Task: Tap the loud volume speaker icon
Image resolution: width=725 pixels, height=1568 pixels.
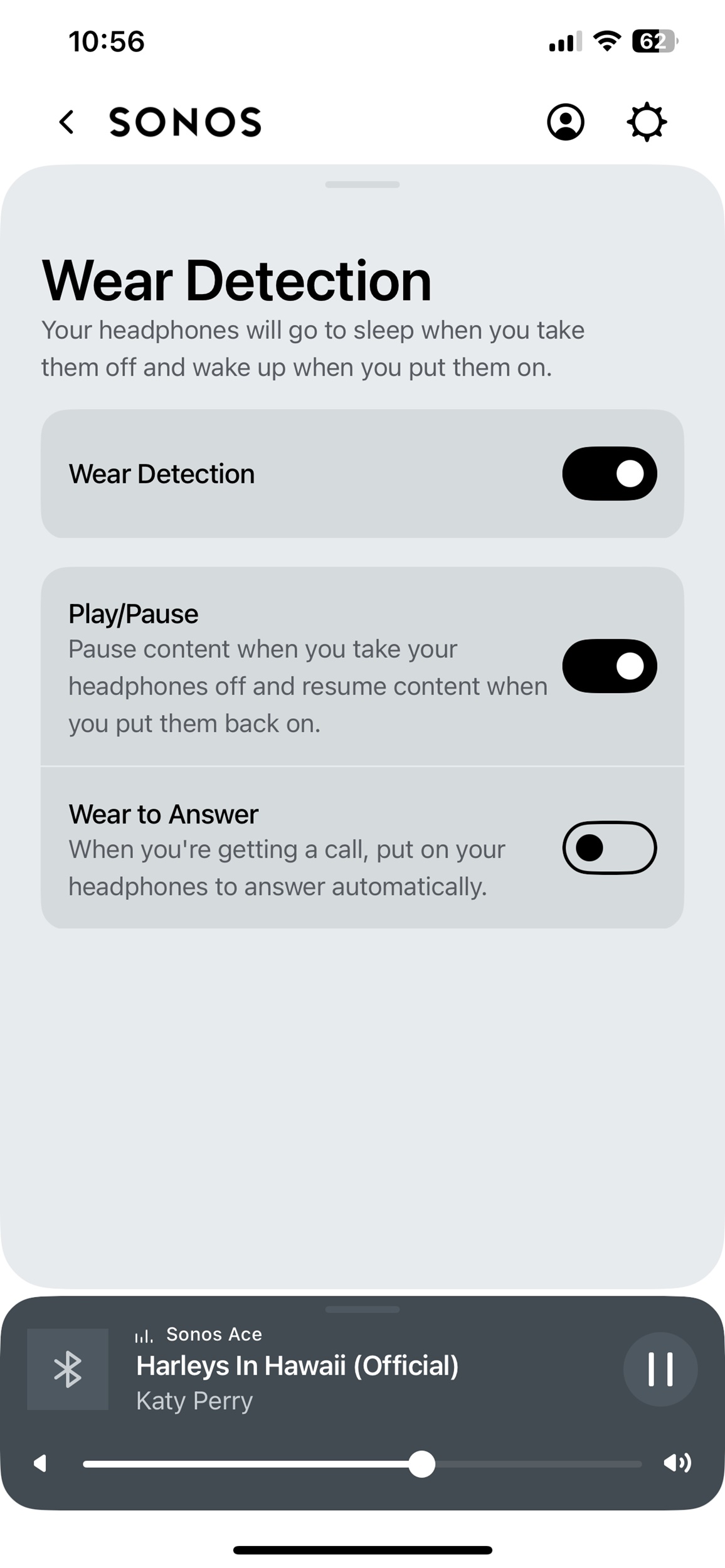Action: pyautogui.click(x=677, y=1463)
